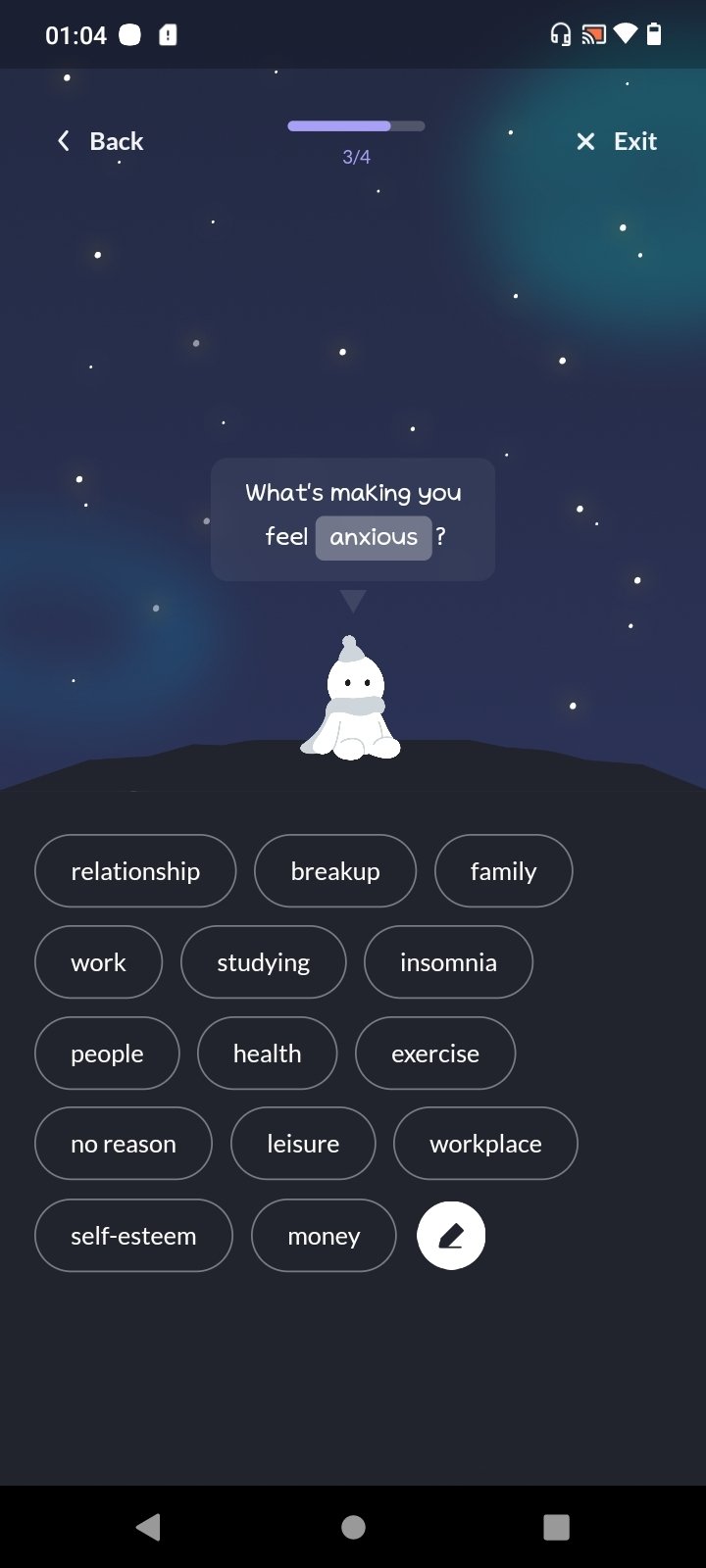Screen dimensions: 706x1568
Task: Choose breakup as the reason
Action: click(335, 871)
